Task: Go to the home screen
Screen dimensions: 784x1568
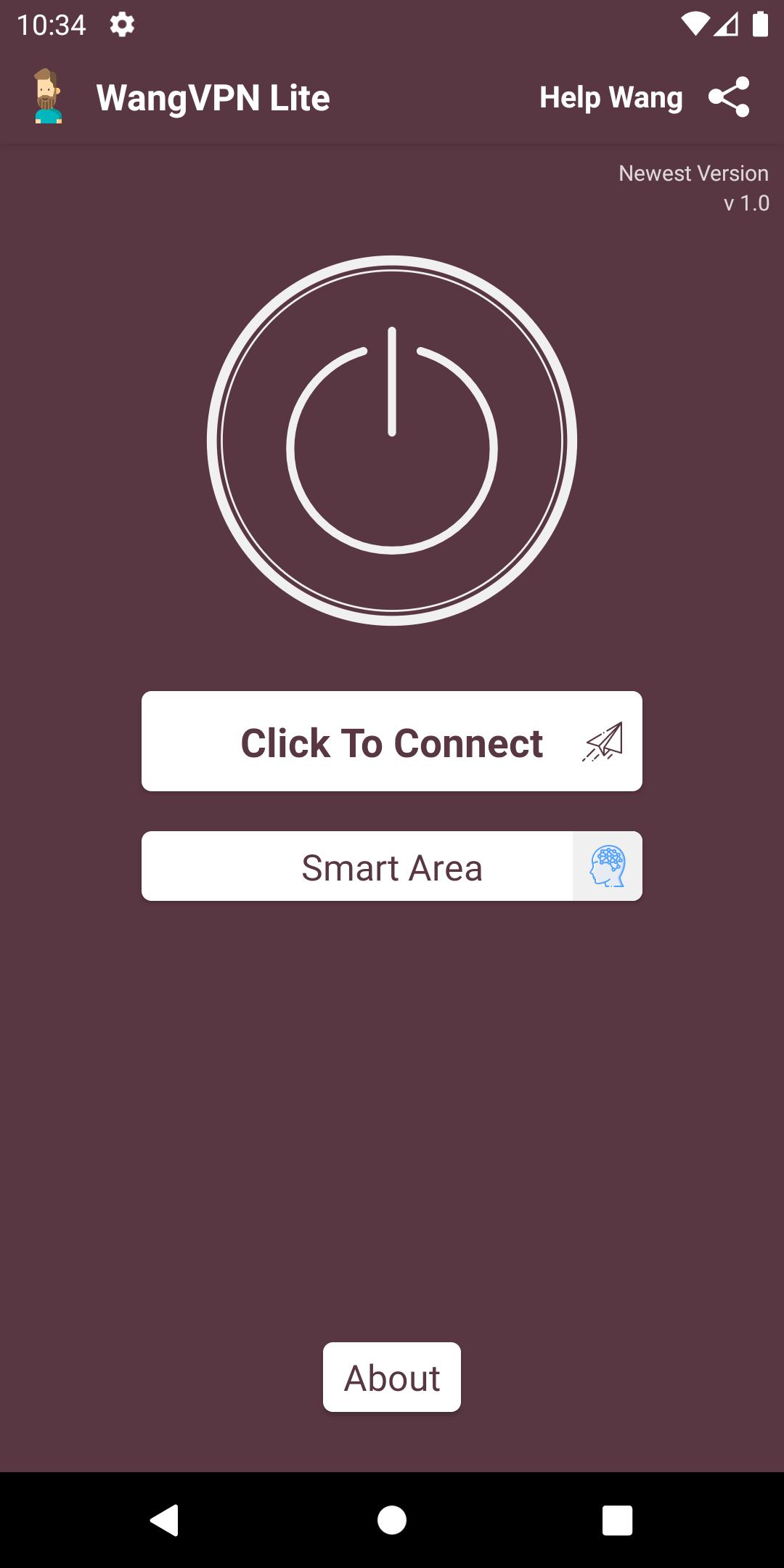Action: tap(392, 1520)
